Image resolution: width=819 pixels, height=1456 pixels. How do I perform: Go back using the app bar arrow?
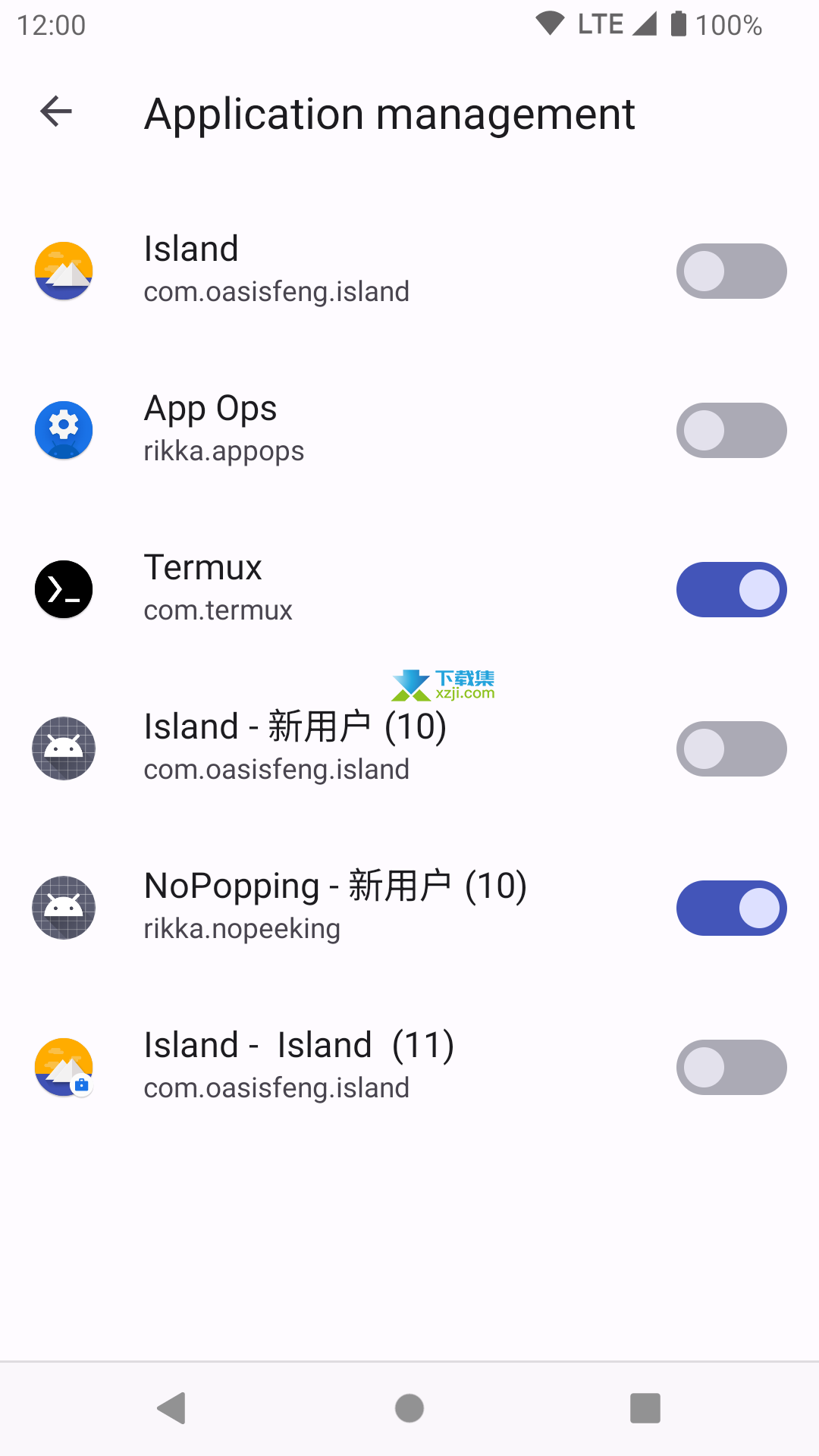point(56,112)
